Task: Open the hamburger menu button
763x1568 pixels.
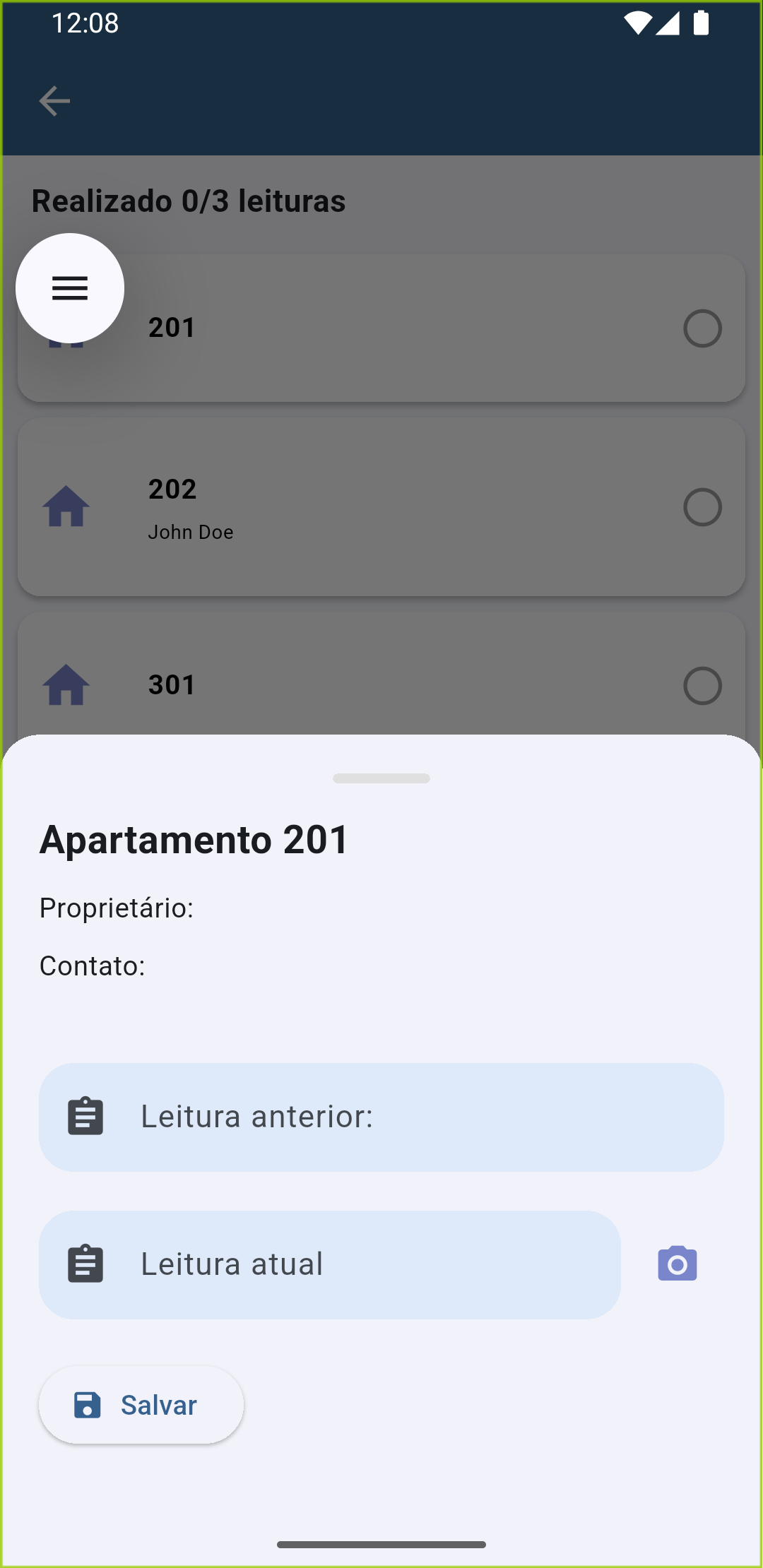Action: tap(69, 288)
